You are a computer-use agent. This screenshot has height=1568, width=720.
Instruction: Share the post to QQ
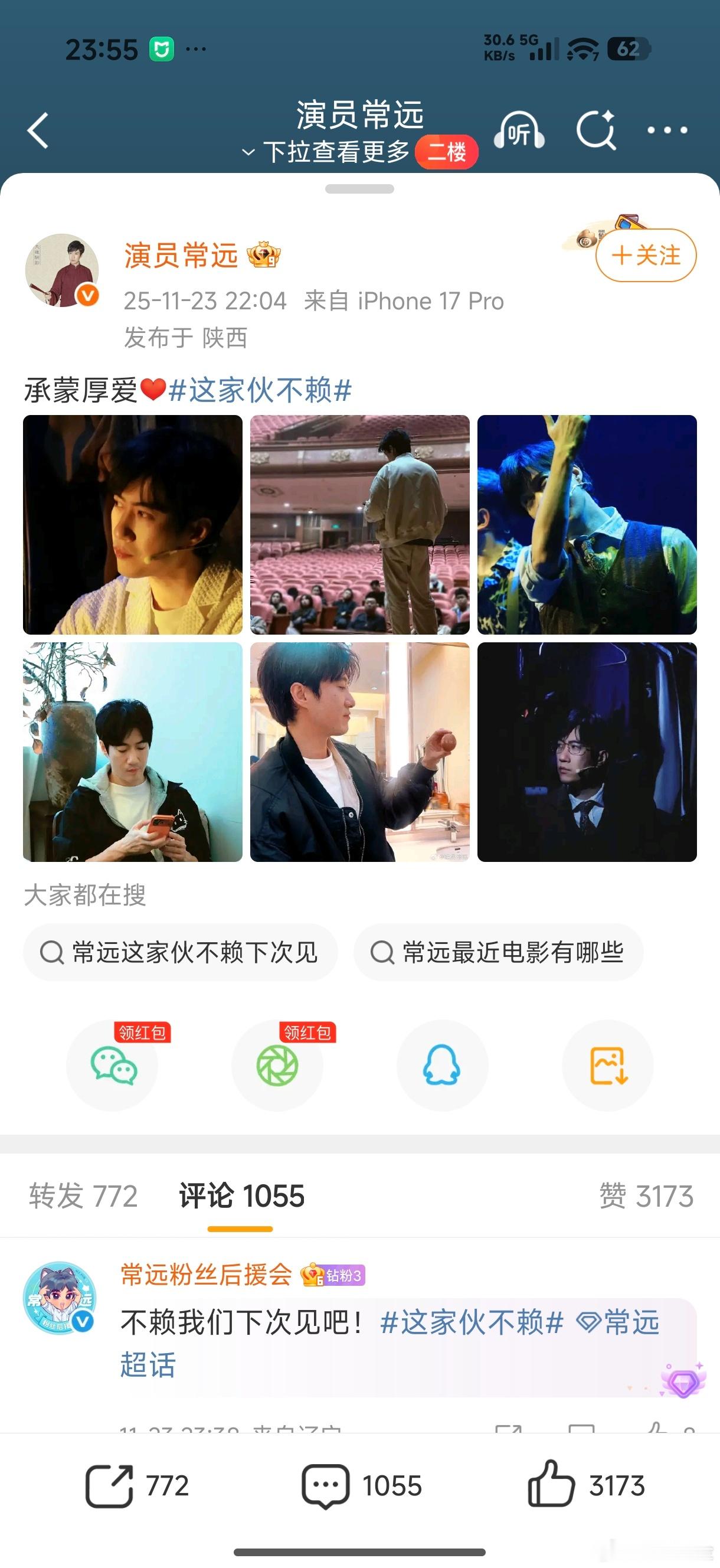pos(442,1066)
